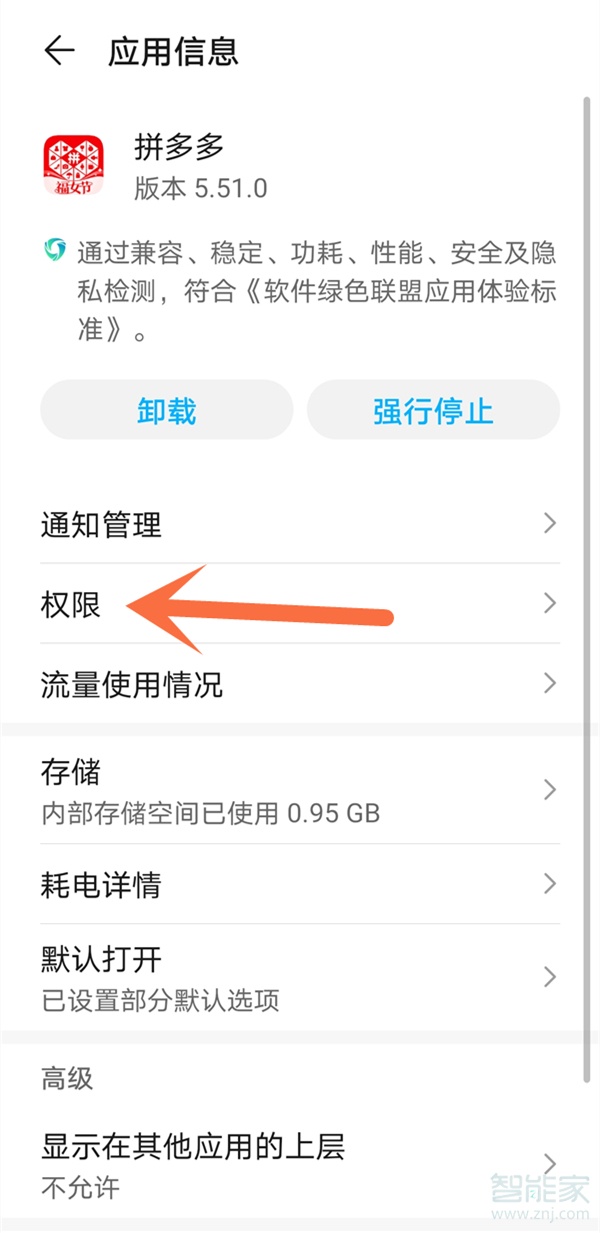Open the 权限 row
The width and height of the screenshot is (600, 1233).
pos(298,604)
